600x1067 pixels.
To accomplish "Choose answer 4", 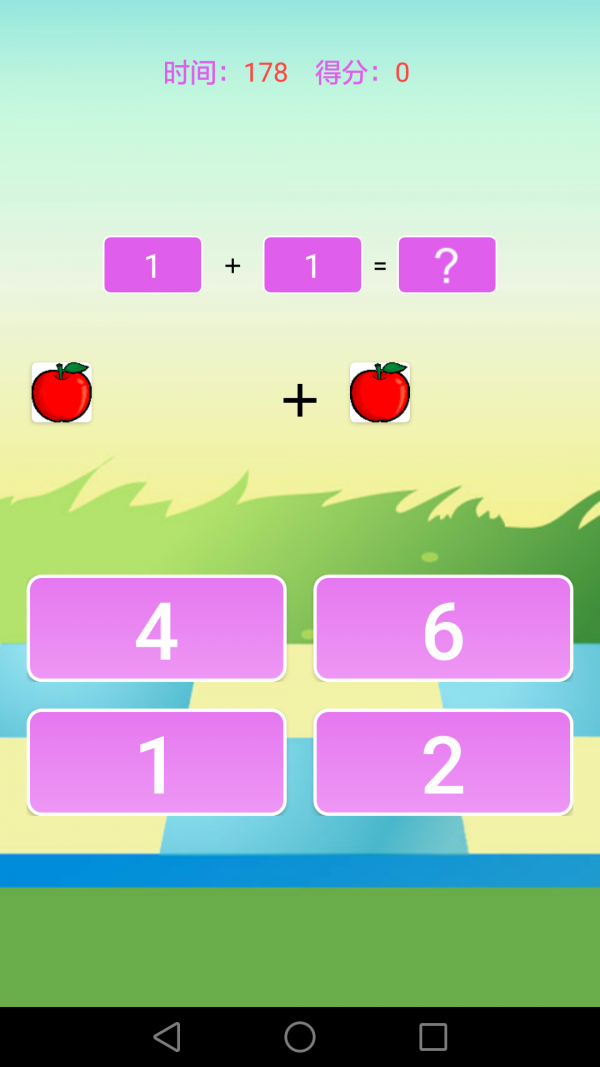I will click(157, 628).
